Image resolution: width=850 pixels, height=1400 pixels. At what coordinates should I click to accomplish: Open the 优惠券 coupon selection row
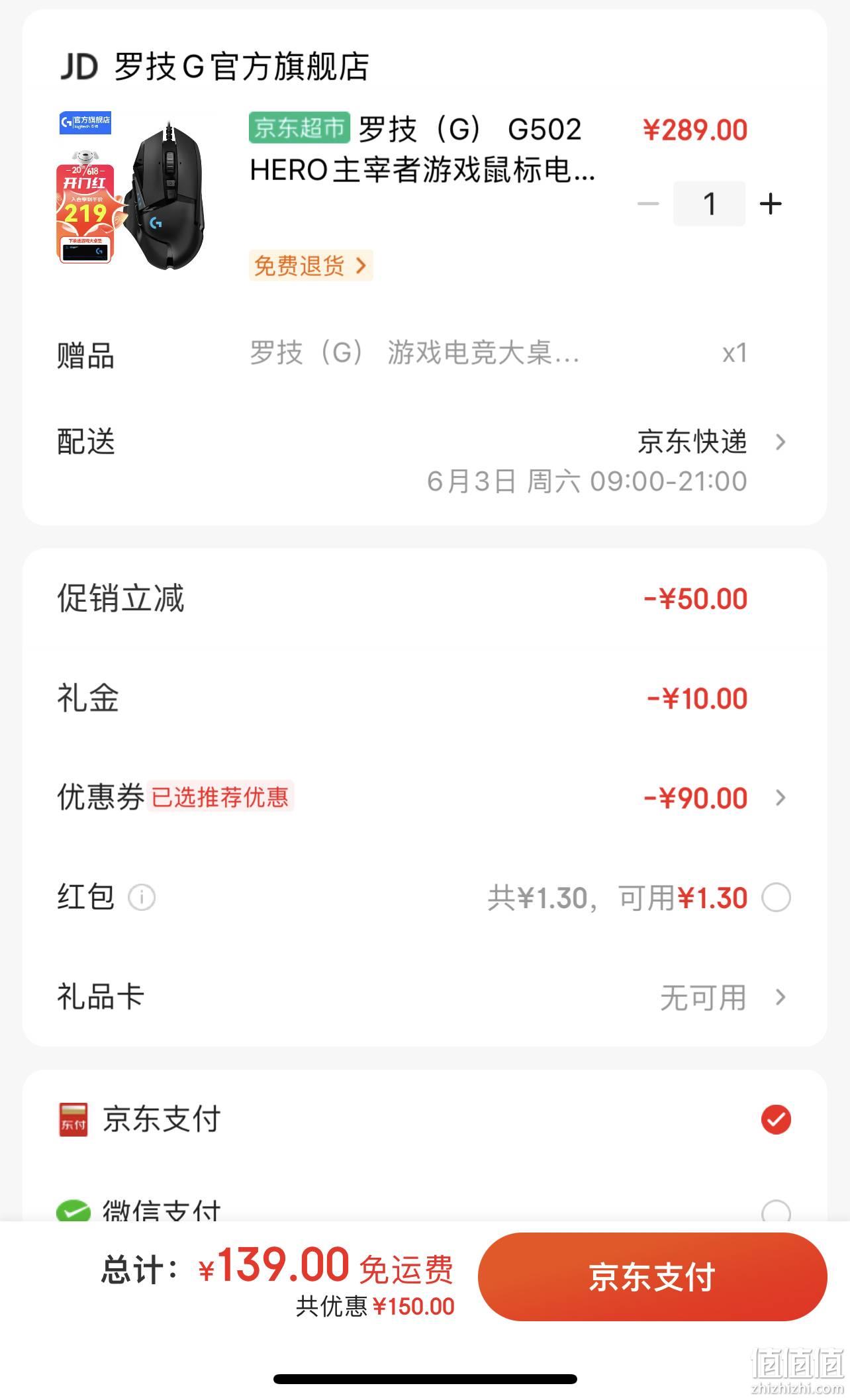point(424,798)
